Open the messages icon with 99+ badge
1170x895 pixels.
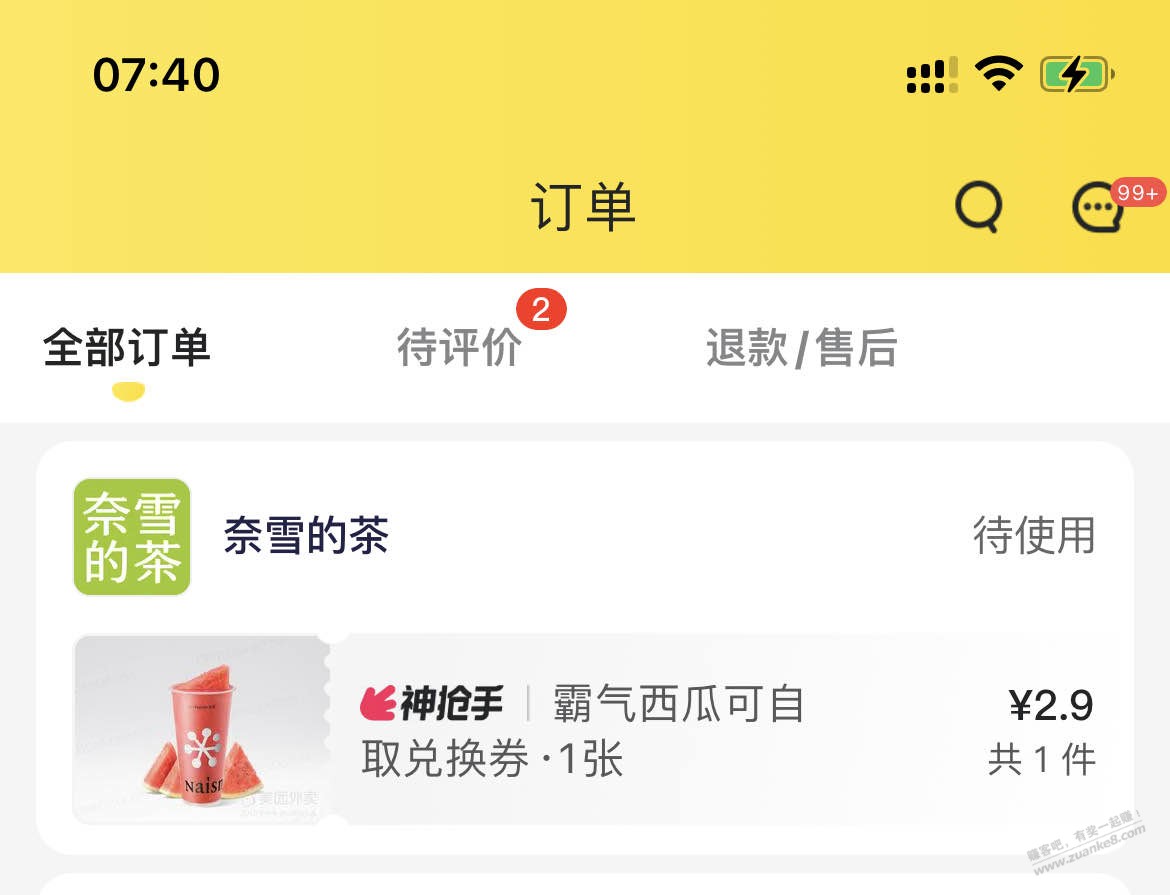1100,209
